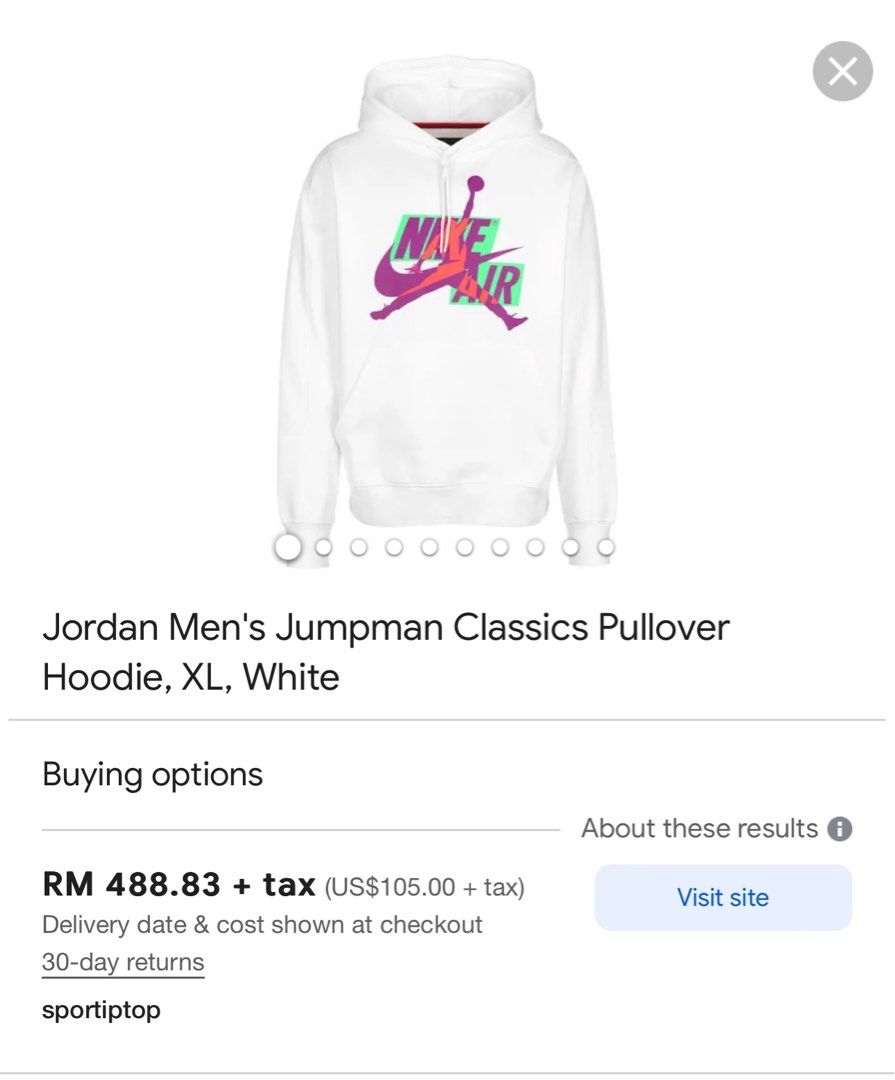Close the product detail panel
895x1080 pixels.
tap(842, 71)
